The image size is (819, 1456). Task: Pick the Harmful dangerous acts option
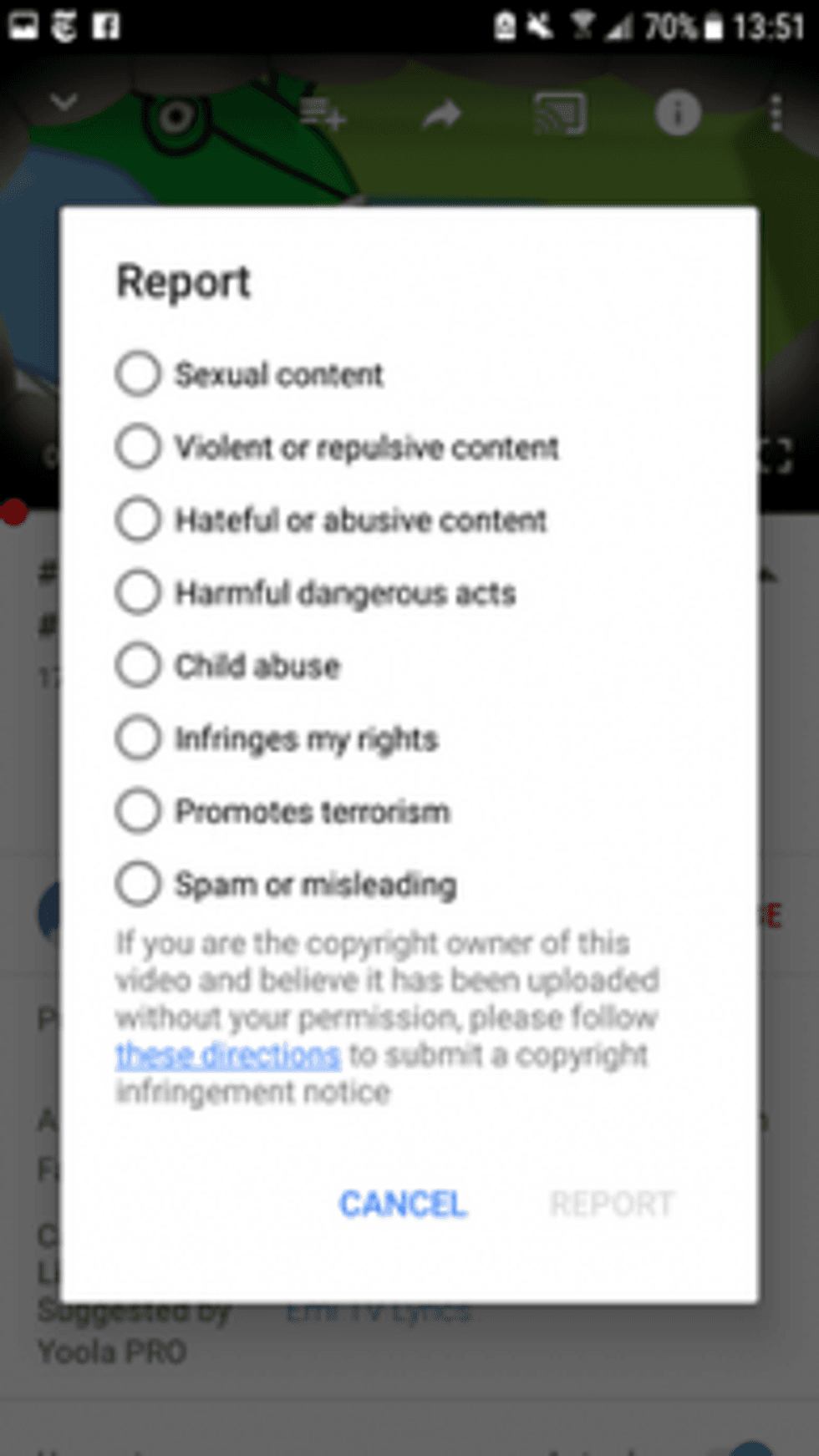[x=139, y=592]
